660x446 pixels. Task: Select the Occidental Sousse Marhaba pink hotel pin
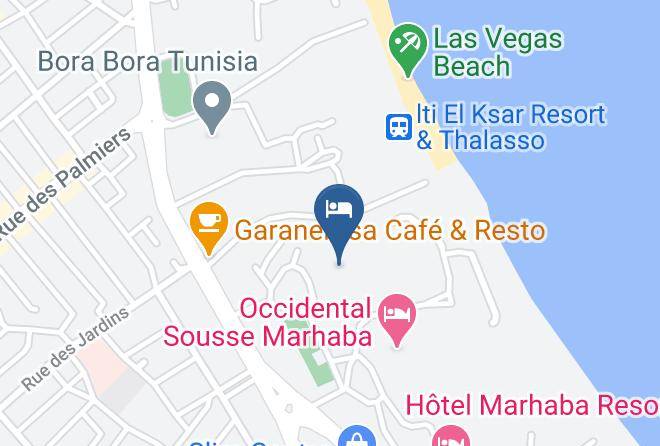point(397,321)
